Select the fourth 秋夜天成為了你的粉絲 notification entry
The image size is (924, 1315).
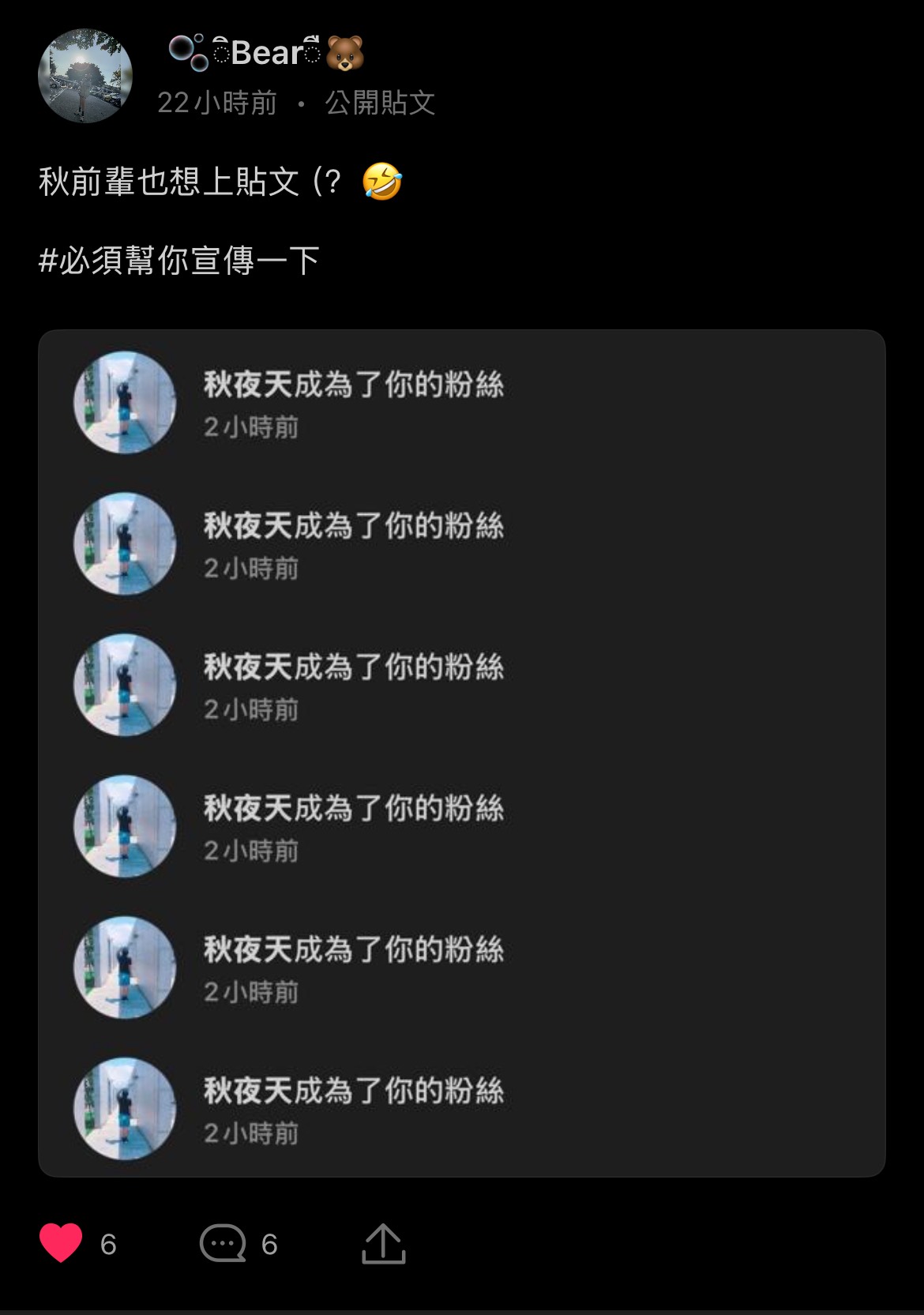353,808
